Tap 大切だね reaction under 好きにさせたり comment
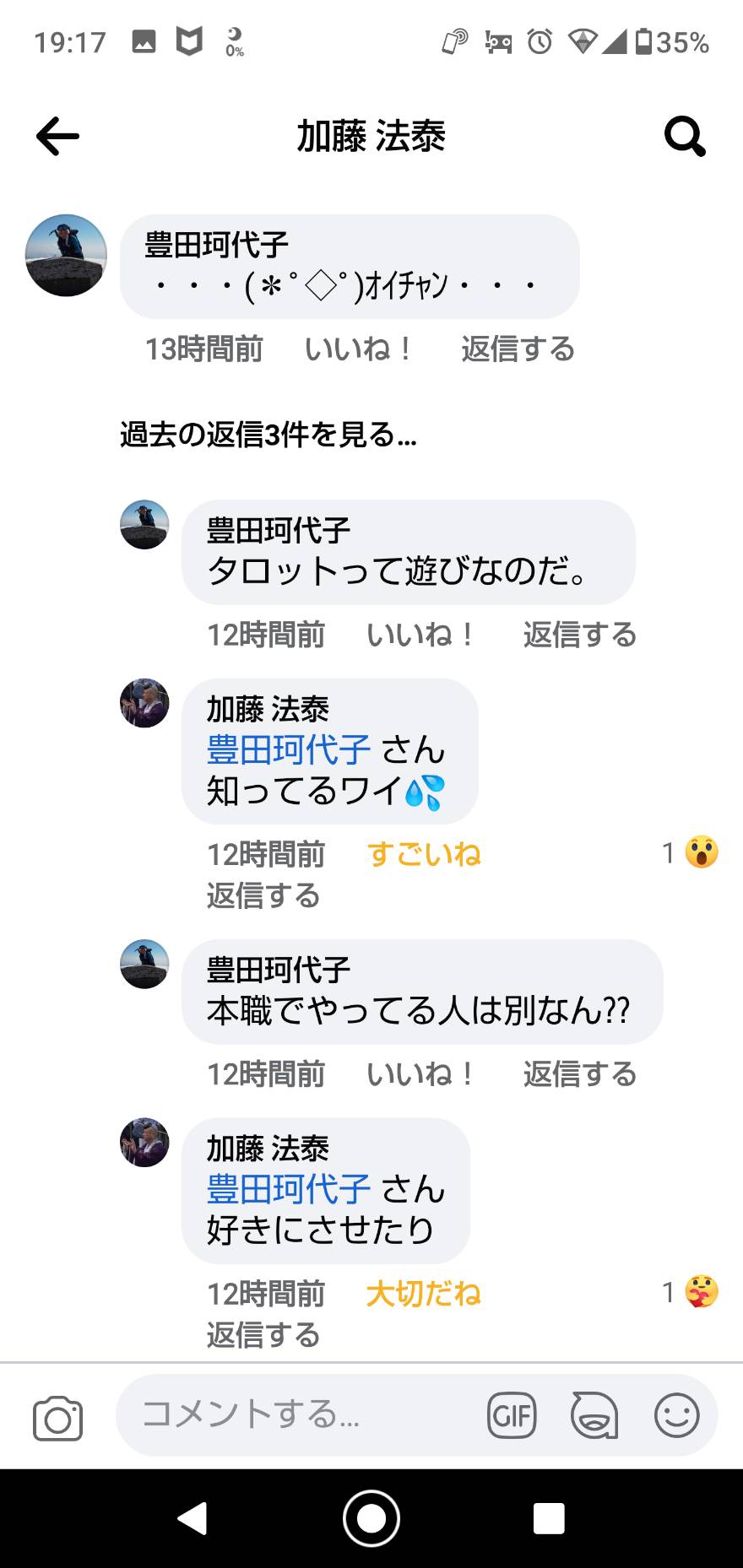The image size is (743, 1568). coord(424,1293)
